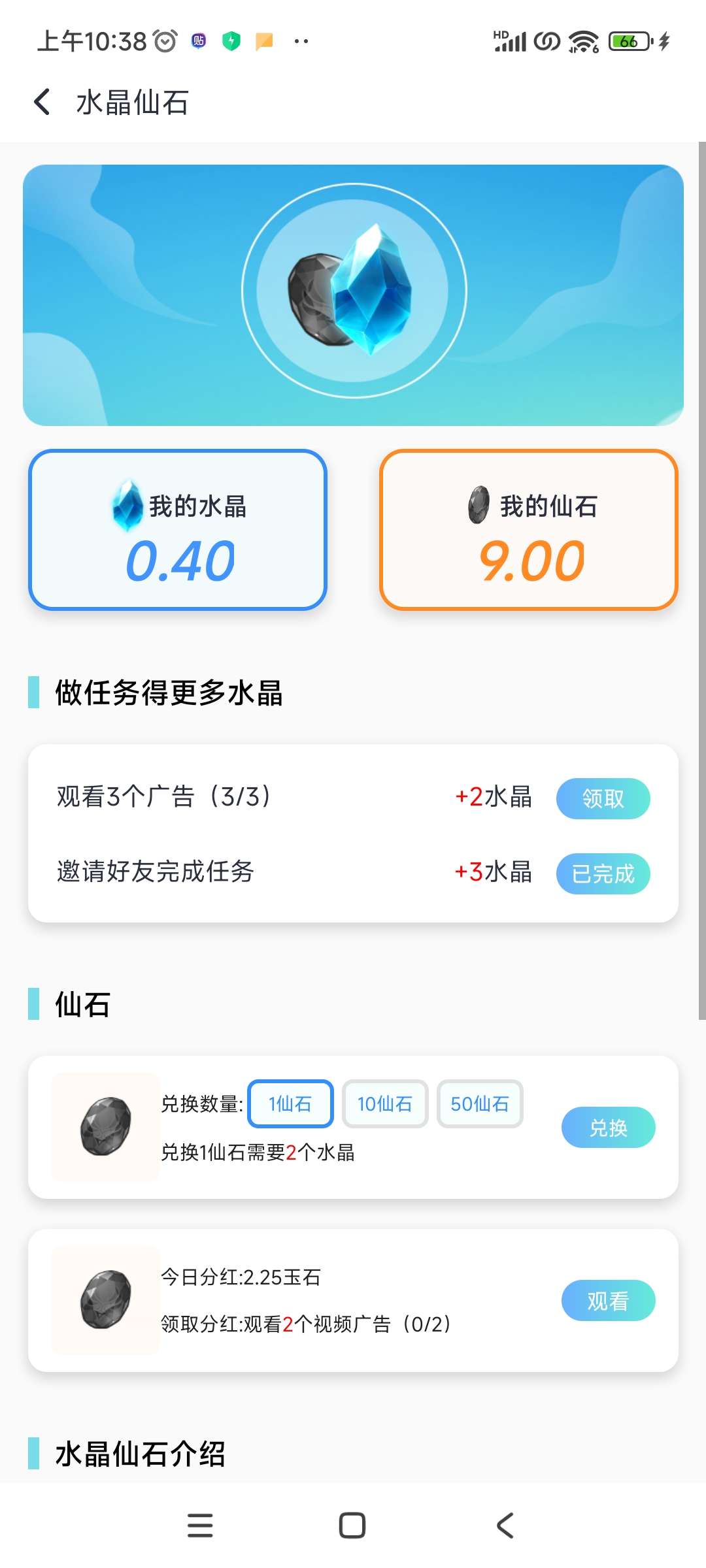Image resolution: width=706 pixels, height=1568 pixels.
Task: Open the recent apps menu
Action: 200,1526
